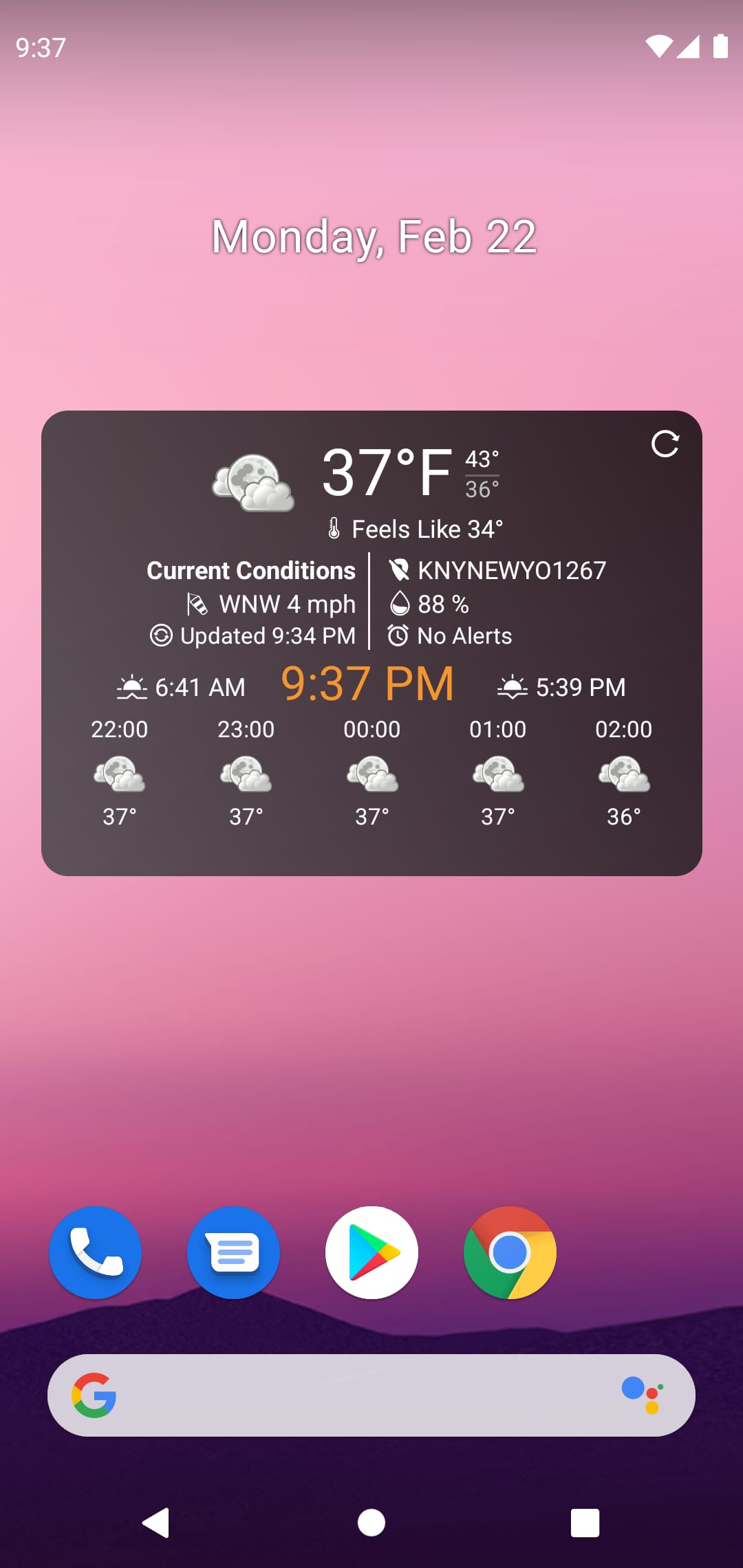Refresh the weather widget data

pos(666,444)
